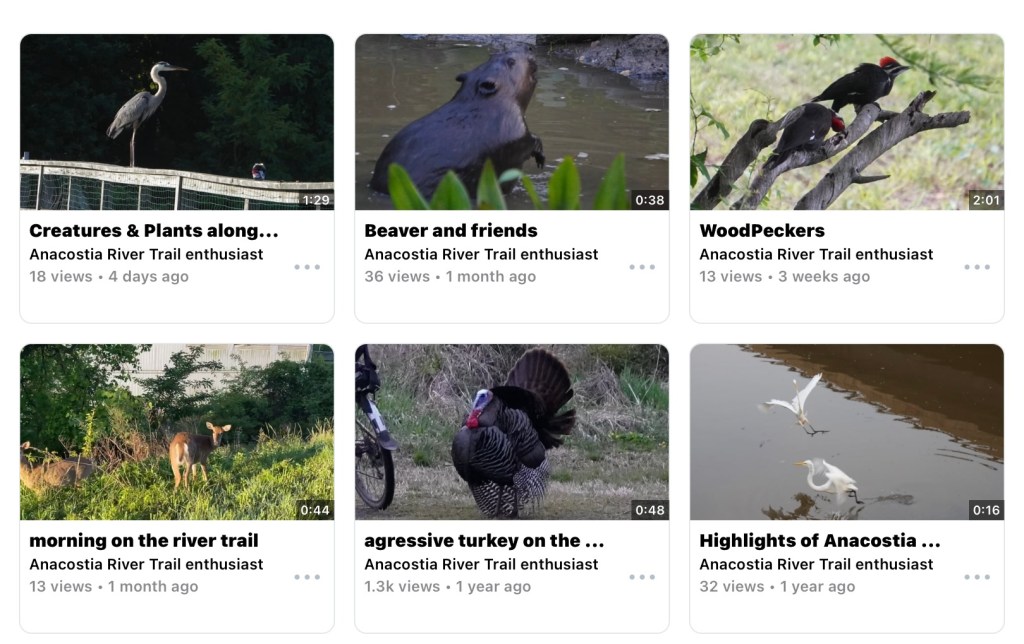Screen dimensions: 1024x644
Task: Open the agressive turkey video
Action: click(511, 432)
